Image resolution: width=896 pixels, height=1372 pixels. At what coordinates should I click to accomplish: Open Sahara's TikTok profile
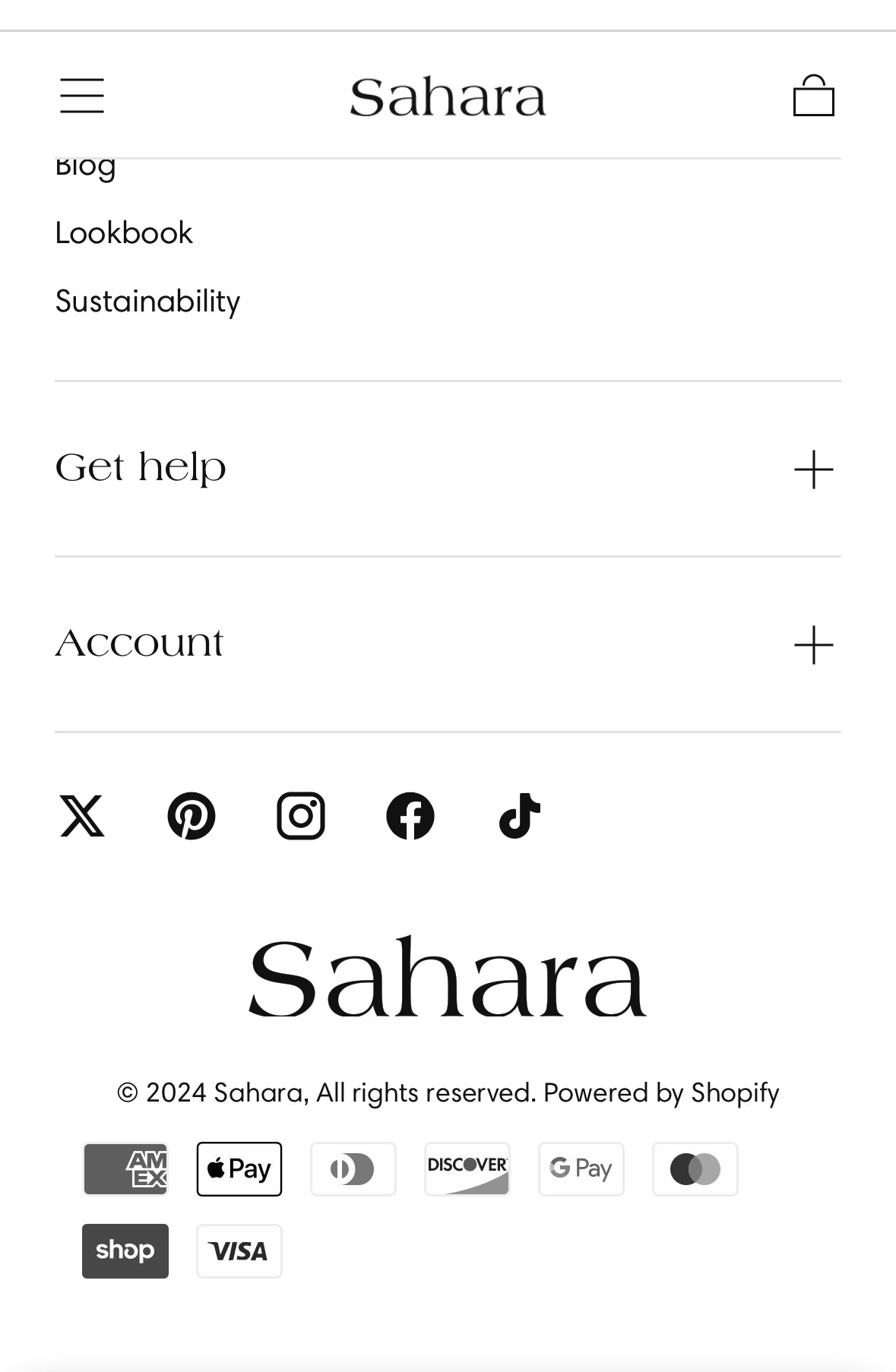pos(520,816)
